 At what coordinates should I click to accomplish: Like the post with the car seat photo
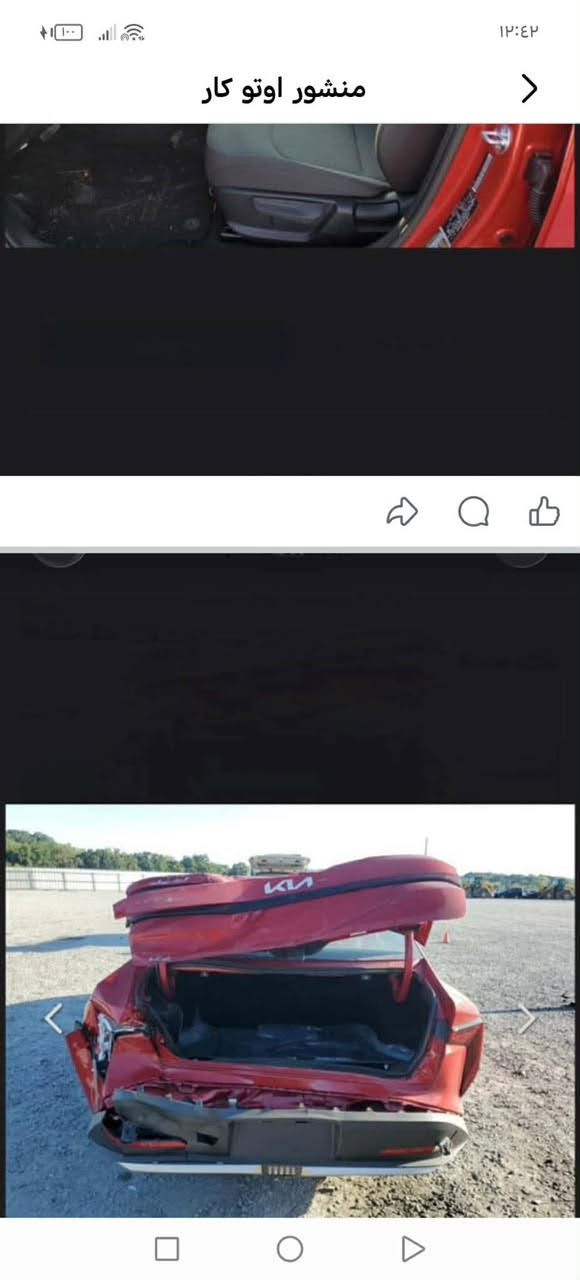544,512
